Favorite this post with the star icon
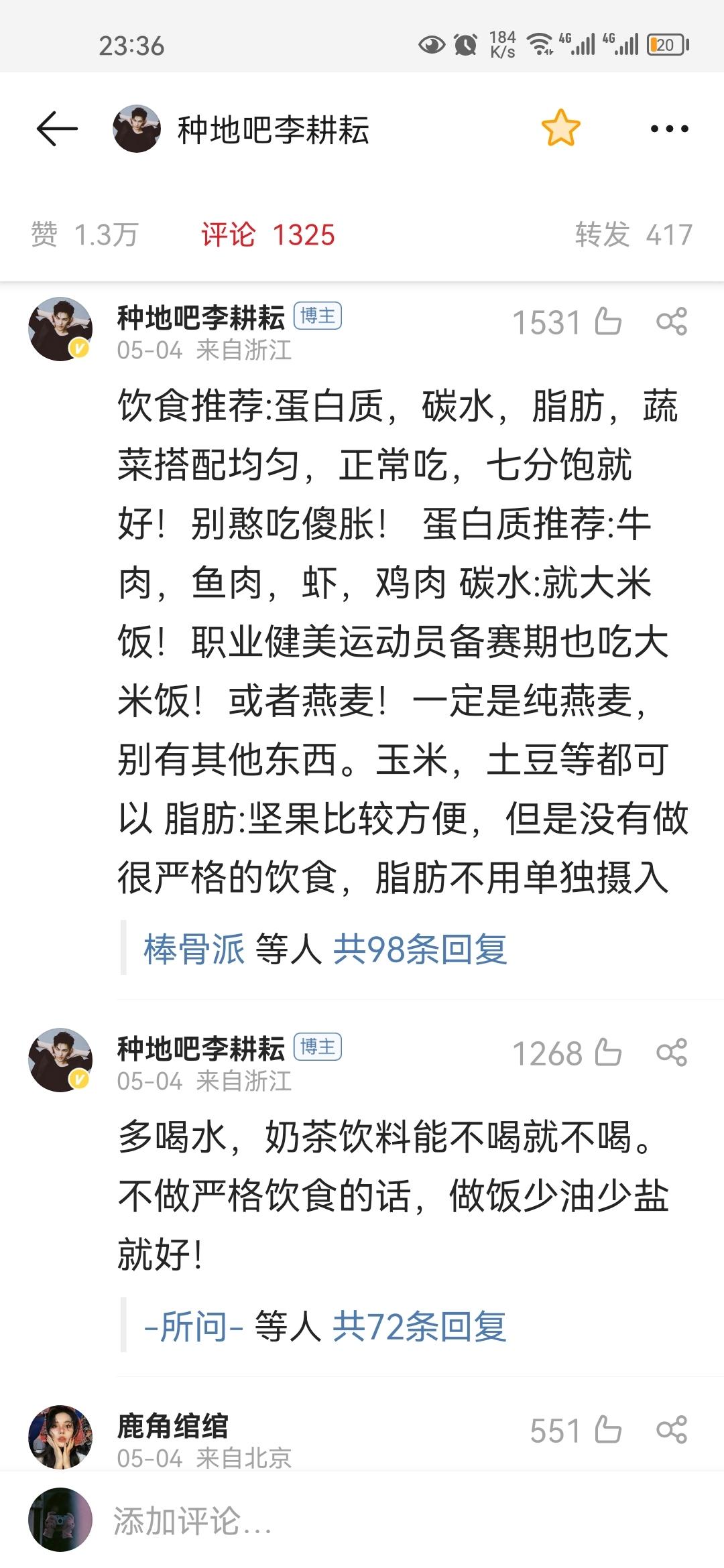Image resolution: width=724 pixels, height=1568 pixels. pyautogui.click(x=560, y=128)
